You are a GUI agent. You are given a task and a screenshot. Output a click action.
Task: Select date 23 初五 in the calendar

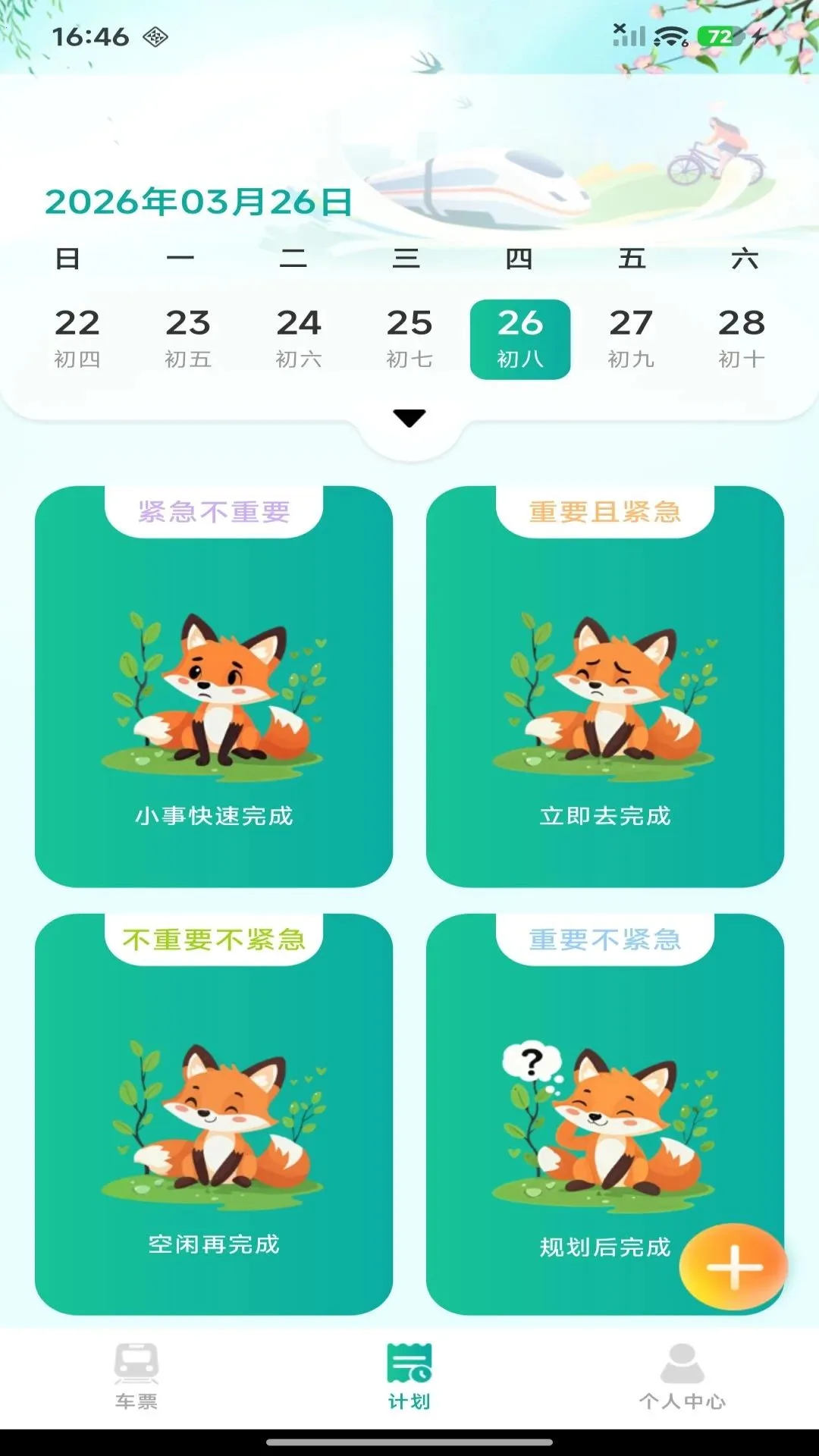pyautogui.click(x=188, y=338)
